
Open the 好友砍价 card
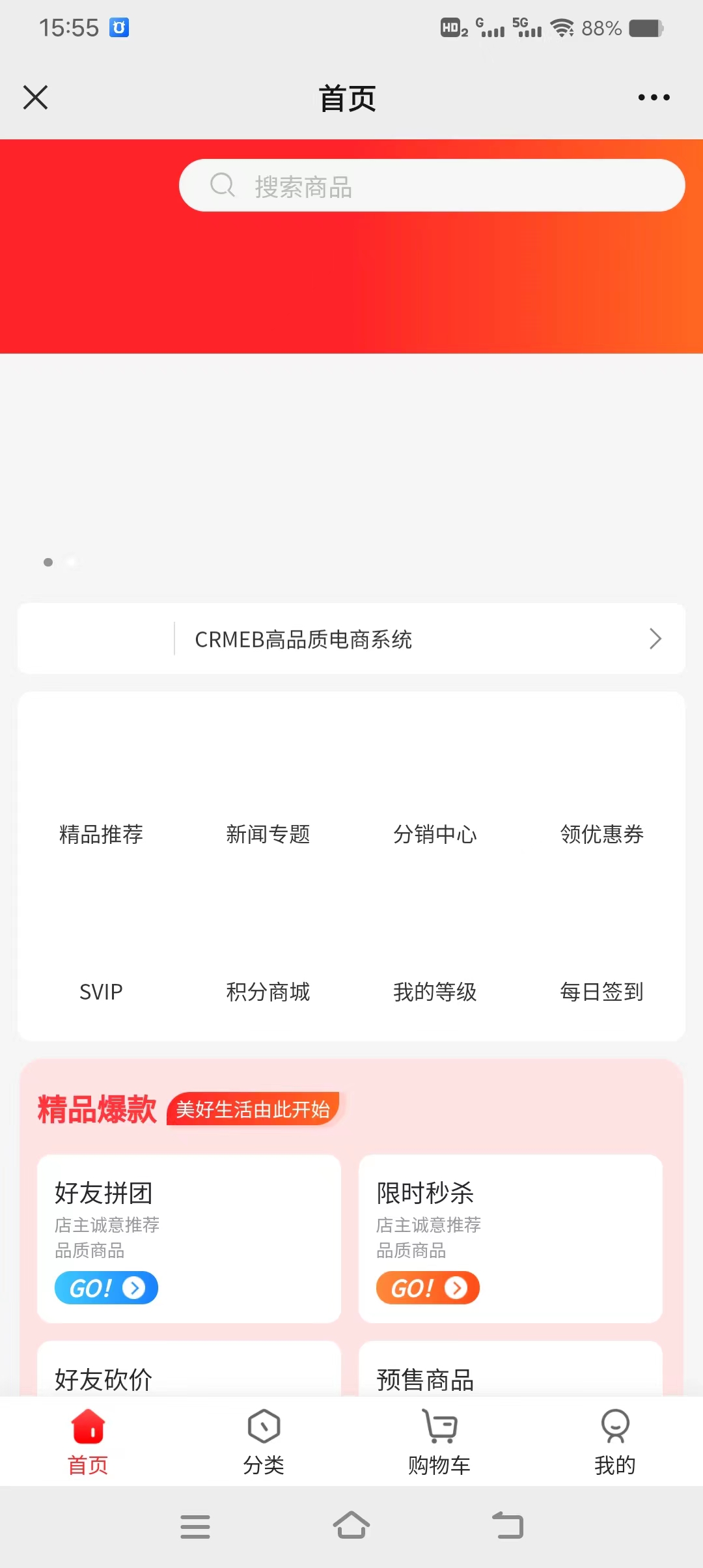(189, 1368)
